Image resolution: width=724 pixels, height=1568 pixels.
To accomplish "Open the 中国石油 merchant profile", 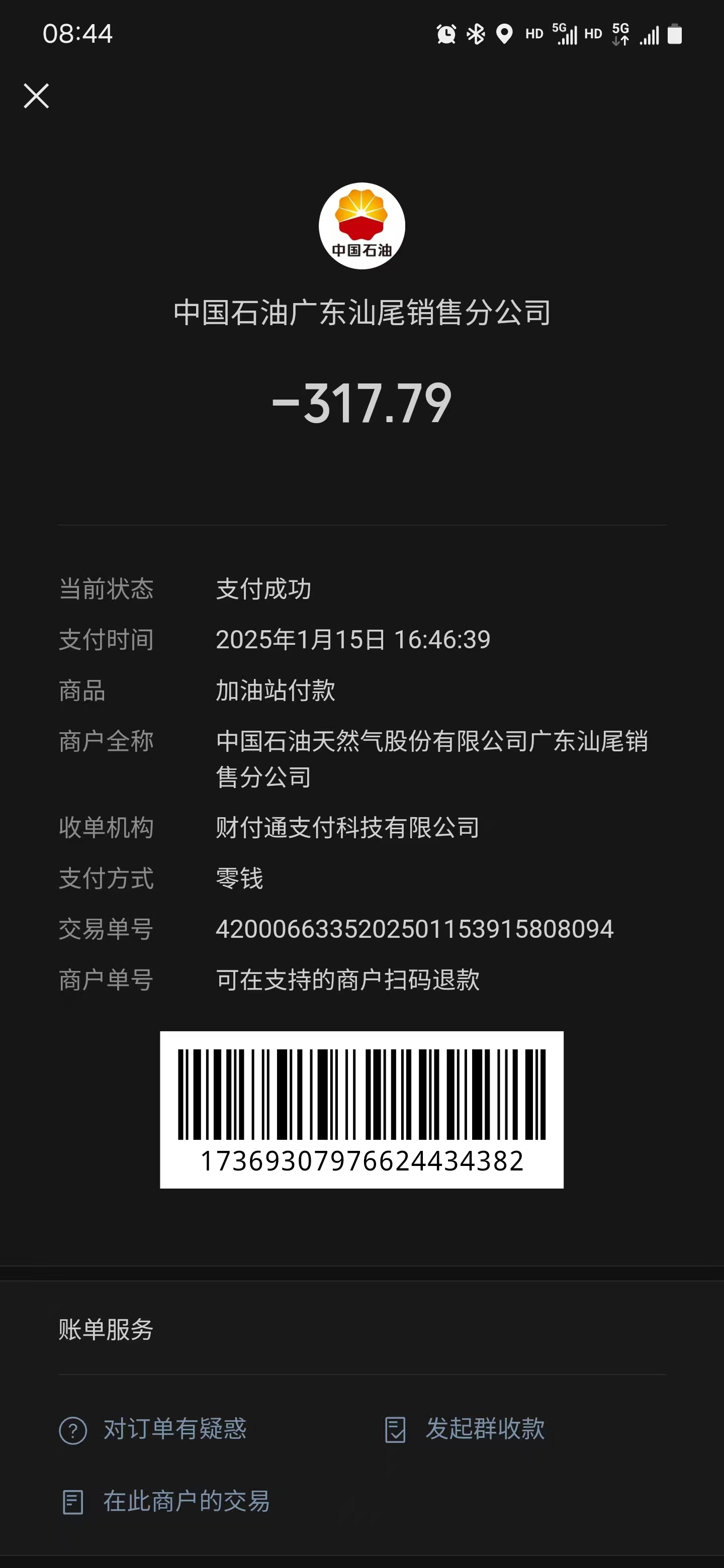I will [361, 226].
